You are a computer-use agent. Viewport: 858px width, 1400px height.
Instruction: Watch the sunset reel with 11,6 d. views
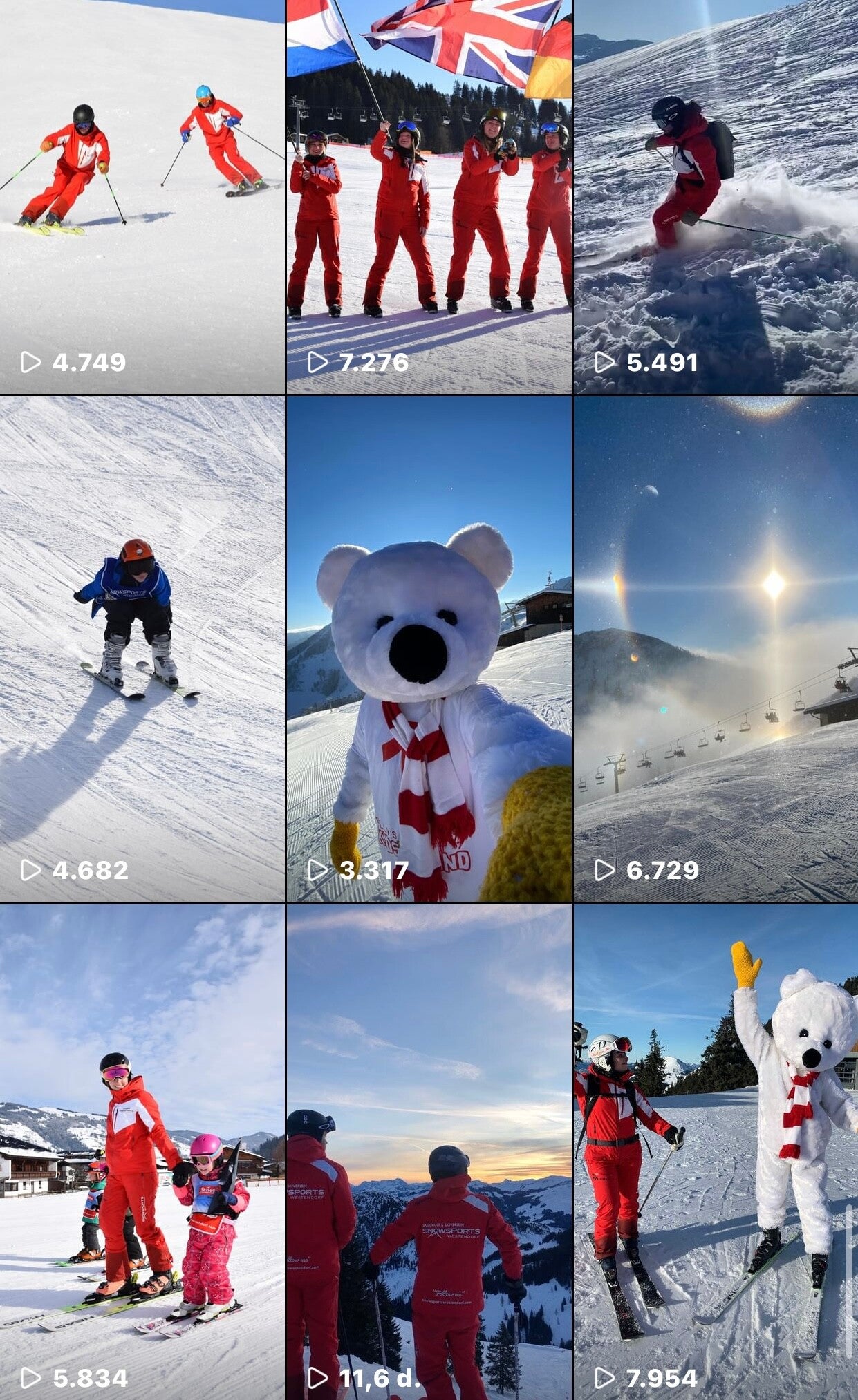(x=429, y=1151)
